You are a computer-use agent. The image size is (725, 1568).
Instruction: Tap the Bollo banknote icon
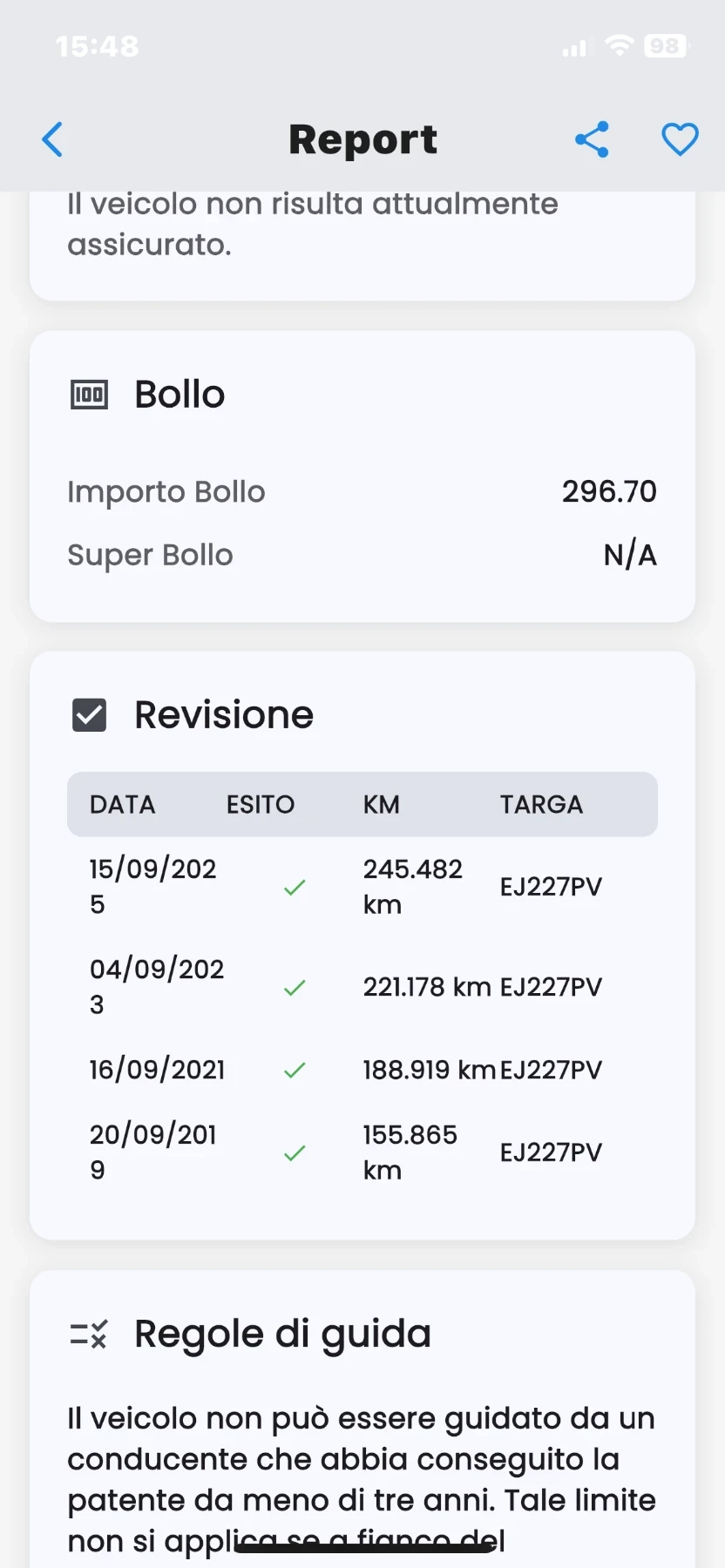[89, 393]
